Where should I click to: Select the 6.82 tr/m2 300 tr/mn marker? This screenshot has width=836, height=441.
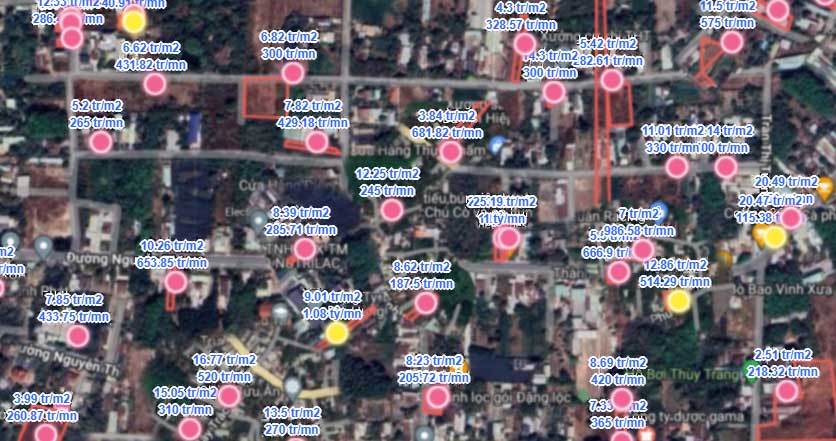[293, 73]
